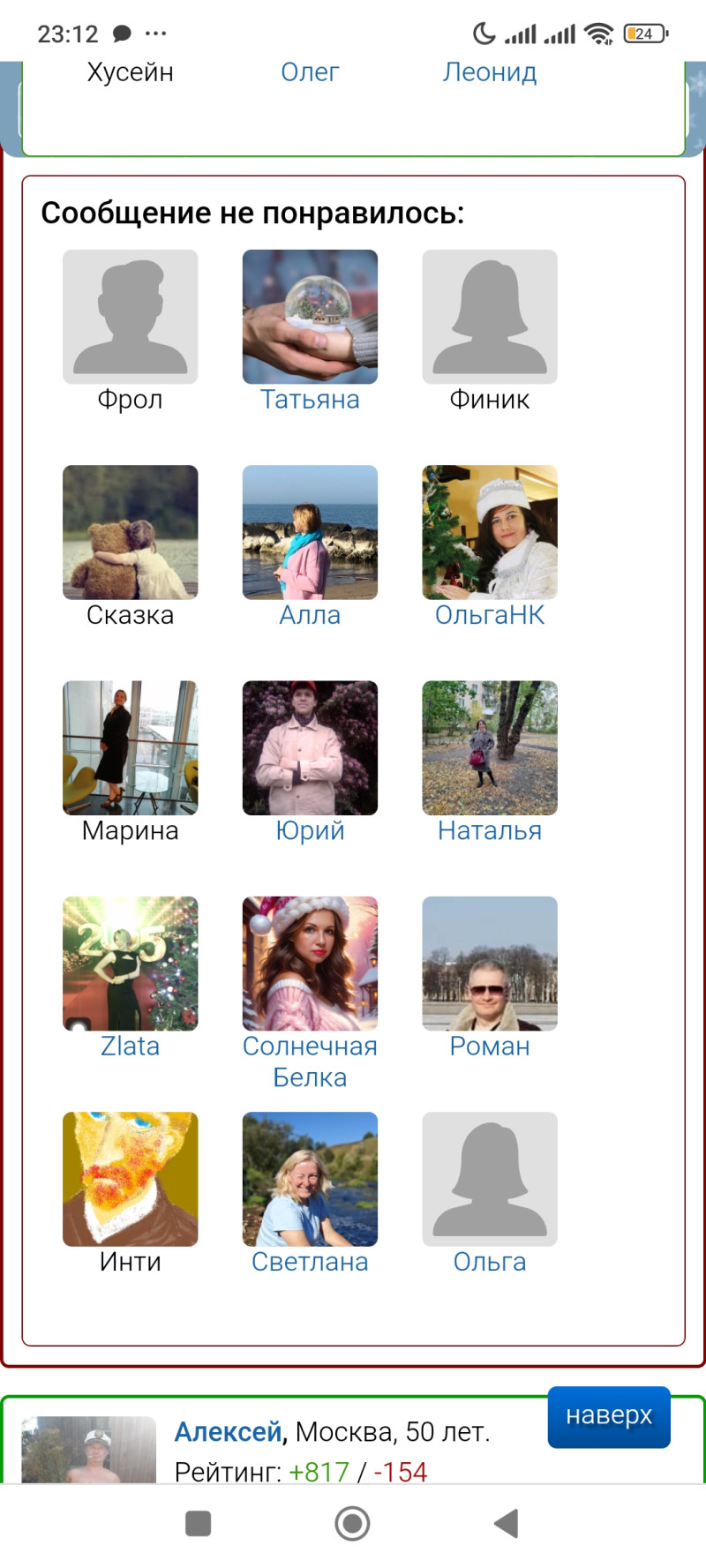The height and width of the screenshot is (1568, 706).
Task: Open Алла's profile
Action: 310,615
